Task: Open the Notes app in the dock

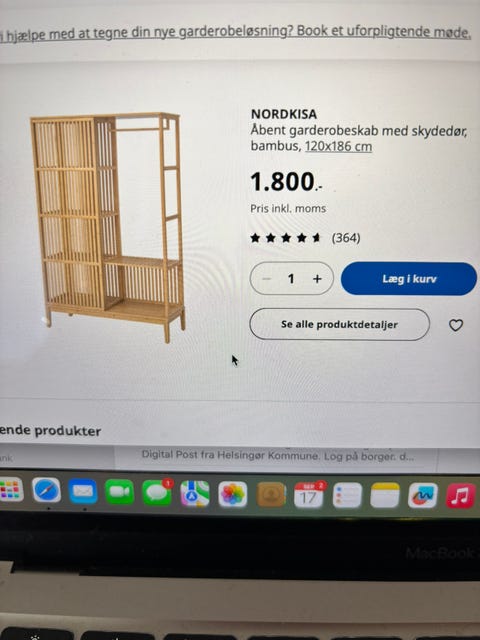Action: point(385,496)
